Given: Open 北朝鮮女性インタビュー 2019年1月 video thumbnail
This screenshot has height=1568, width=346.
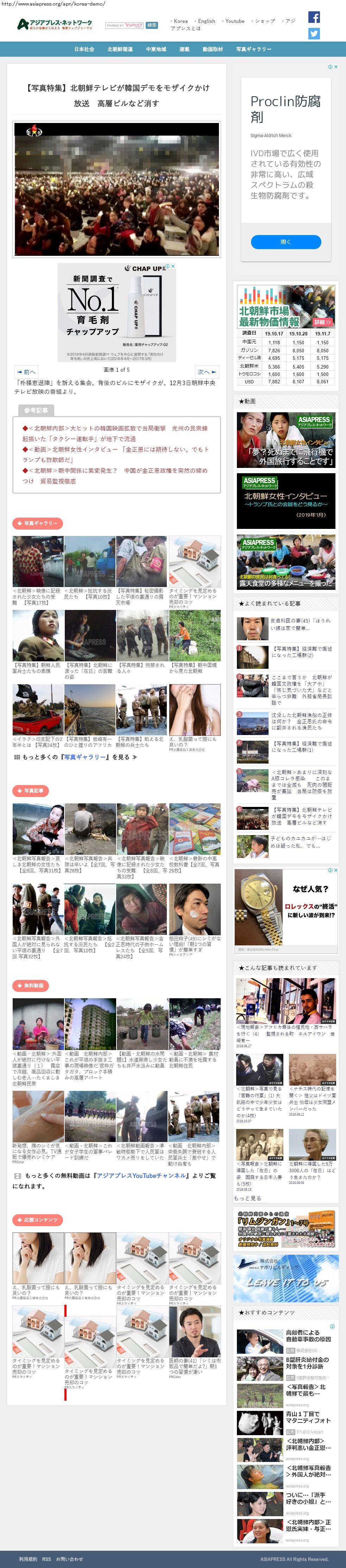Looking at the screenshot, I should point(285,501).
